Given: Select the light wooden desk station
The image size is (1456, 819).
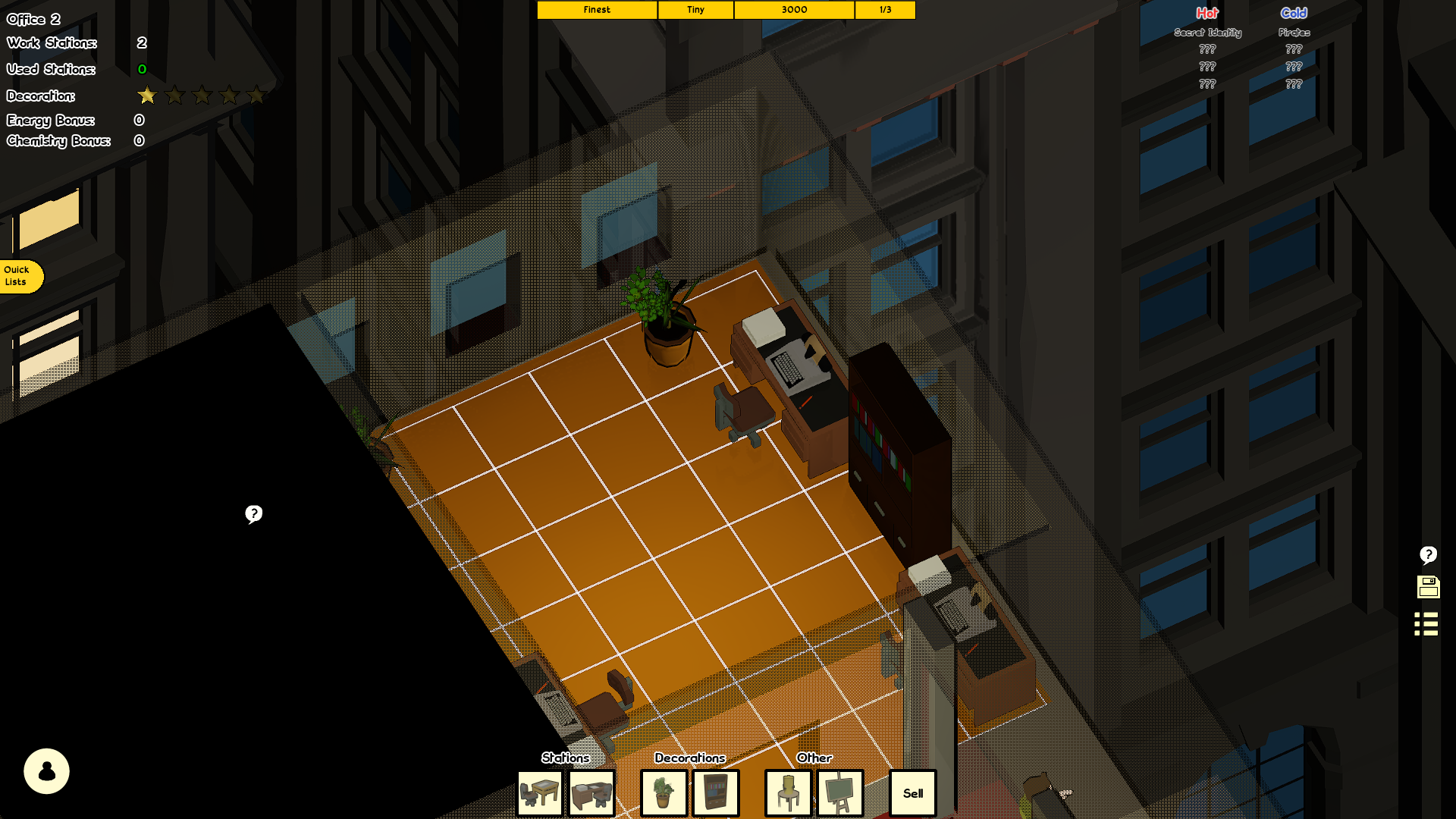Looking at the screenshot, I should coord(540,793).
